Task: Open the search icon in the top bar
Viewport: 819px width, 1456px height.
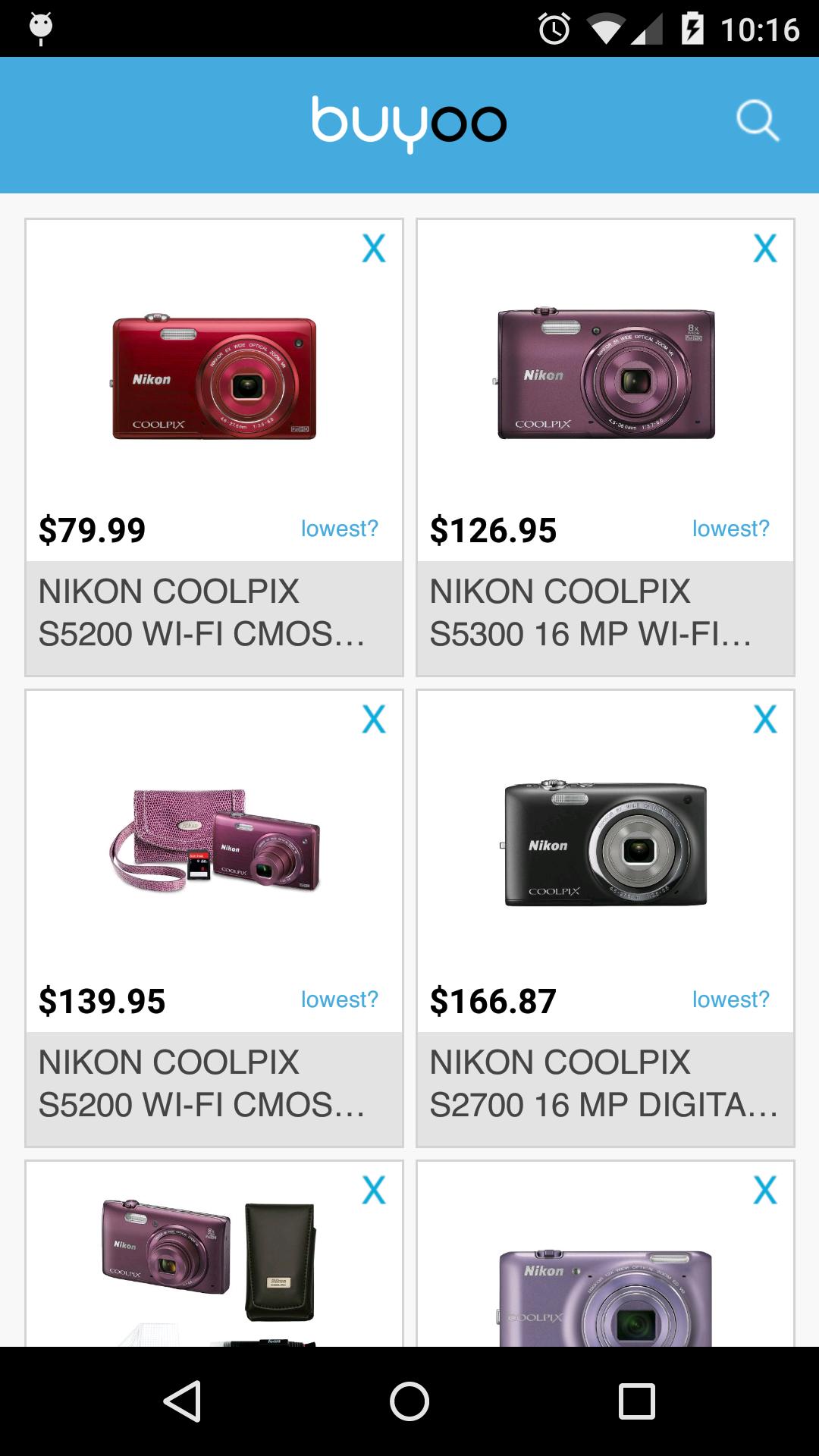Action: (758, 121)
